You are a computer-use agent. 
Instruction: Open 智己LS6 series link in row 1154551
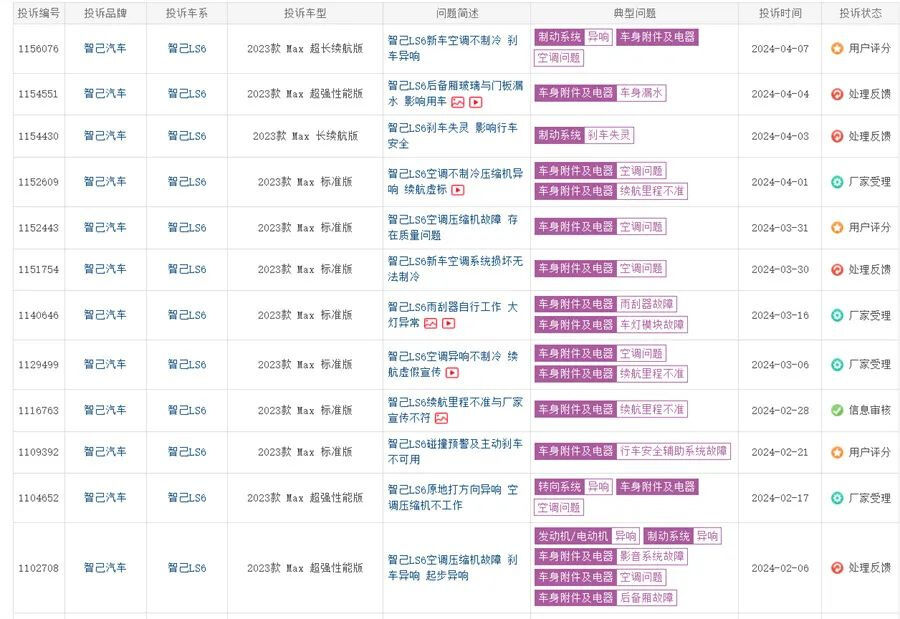[x=187, y=94]
